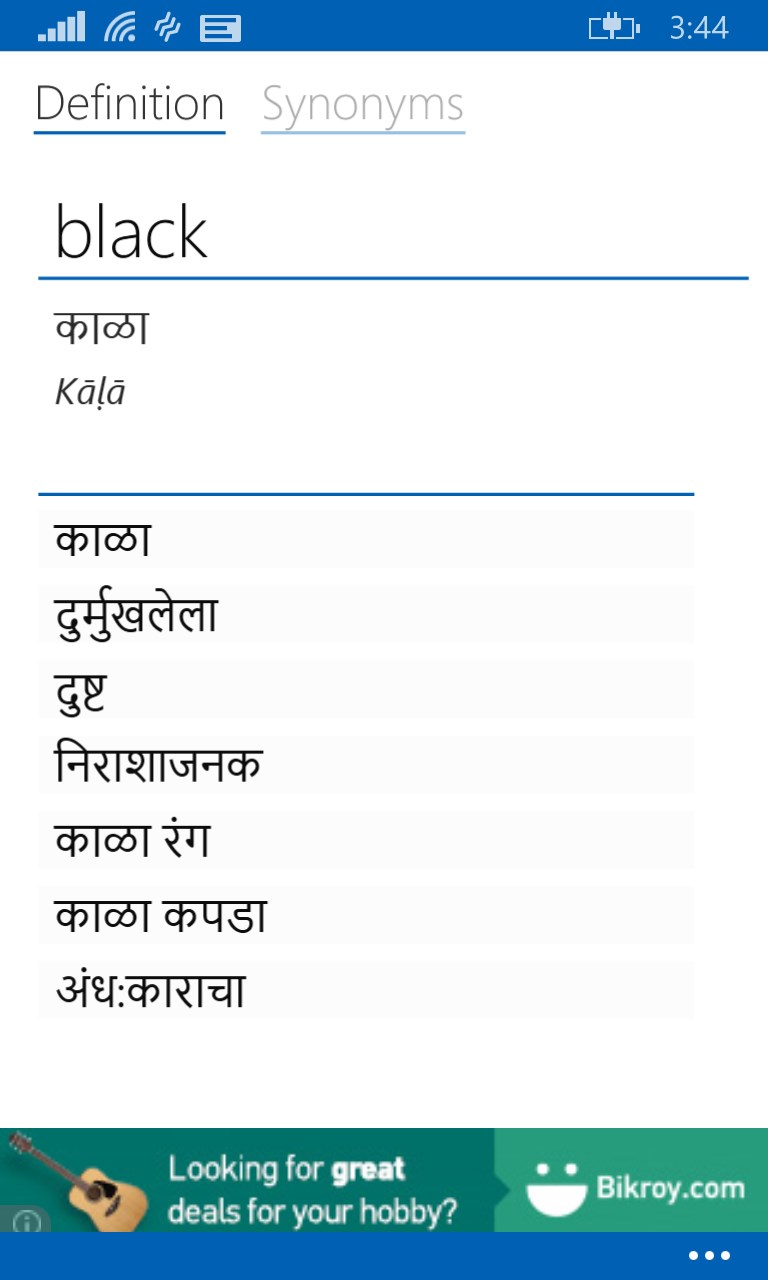The width and height of the screenshot is (768, 1280).
Task: Open the दुष्ट entry
Action: (366, 691)
